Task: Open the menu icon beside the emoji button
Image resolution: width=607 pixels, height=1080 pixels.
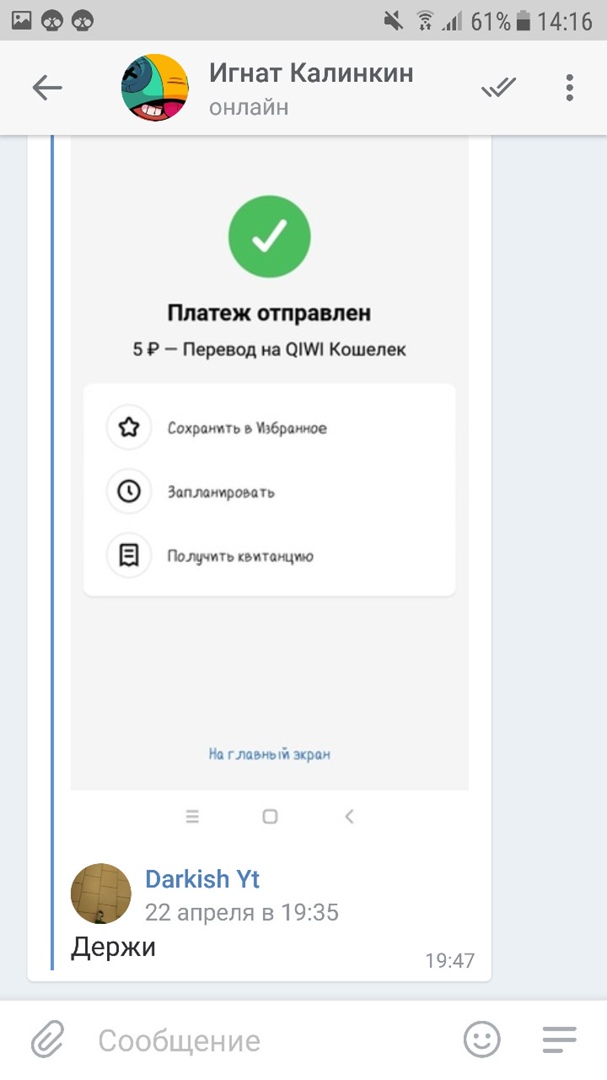Action: click(x=559, y=1041)
